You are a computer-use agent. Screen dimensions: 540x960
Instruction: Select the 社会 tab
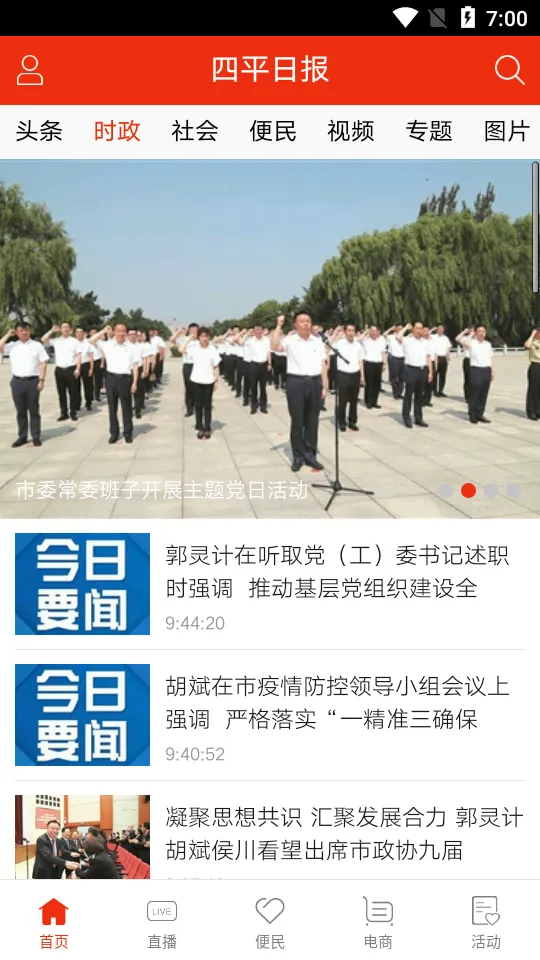(x=195, y=131)
